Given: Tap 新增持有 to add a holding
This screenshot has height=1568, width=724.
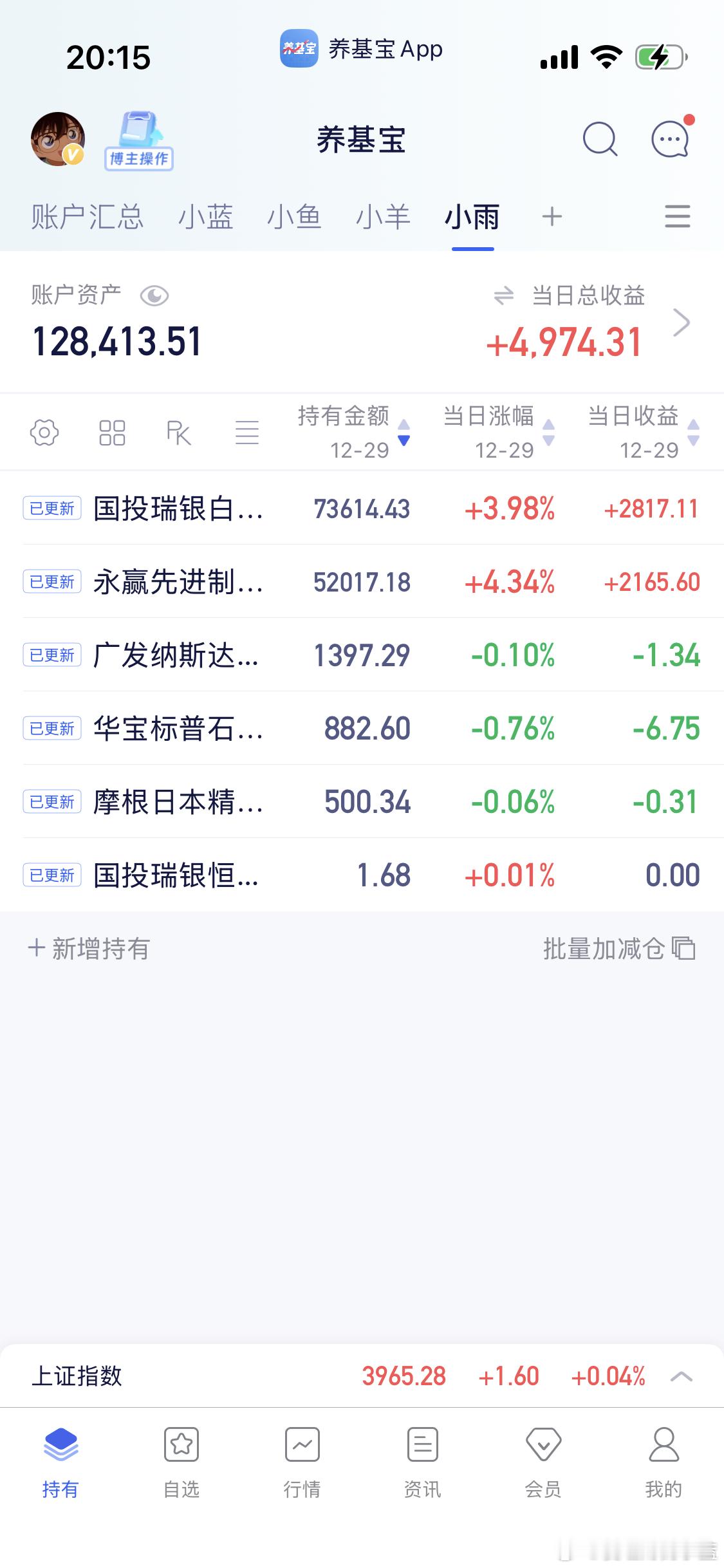Looking at the screenshot, I should tap(89, 949).
